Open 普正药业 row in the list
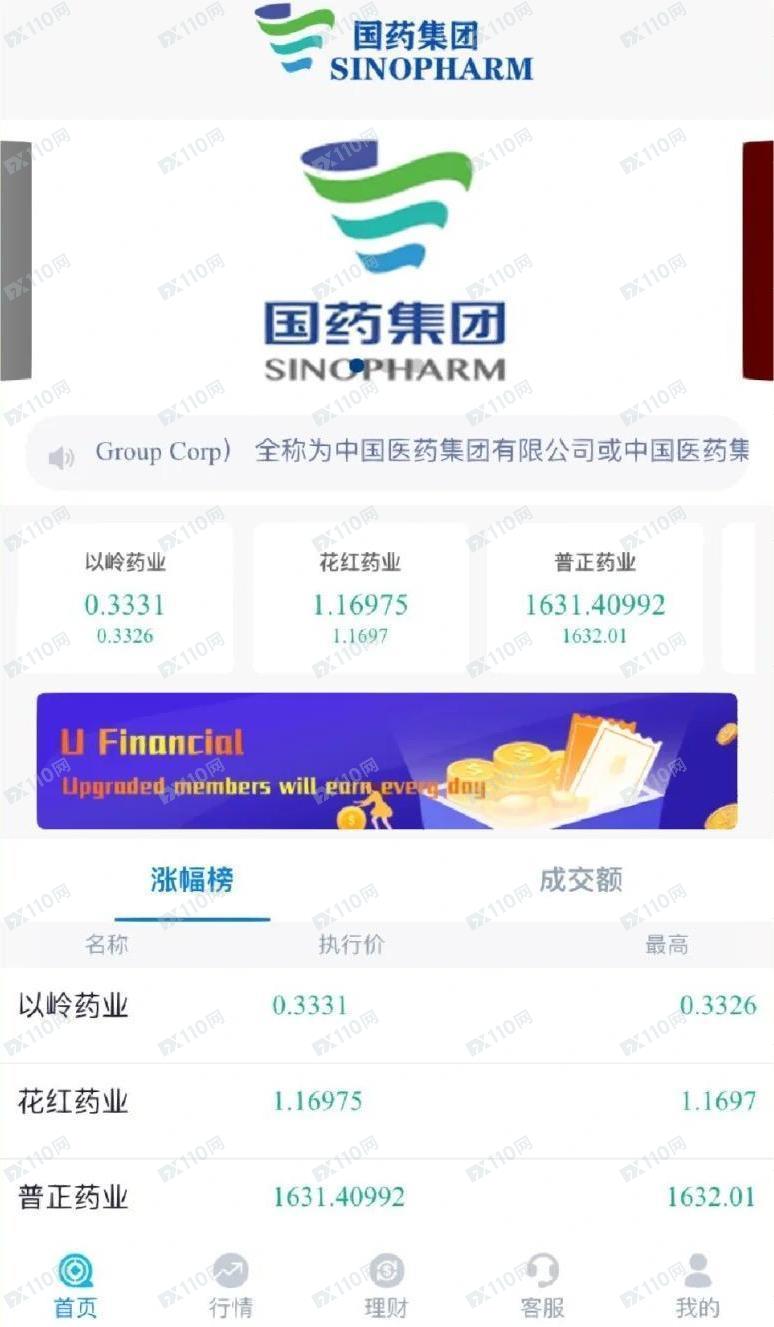 387,1197
